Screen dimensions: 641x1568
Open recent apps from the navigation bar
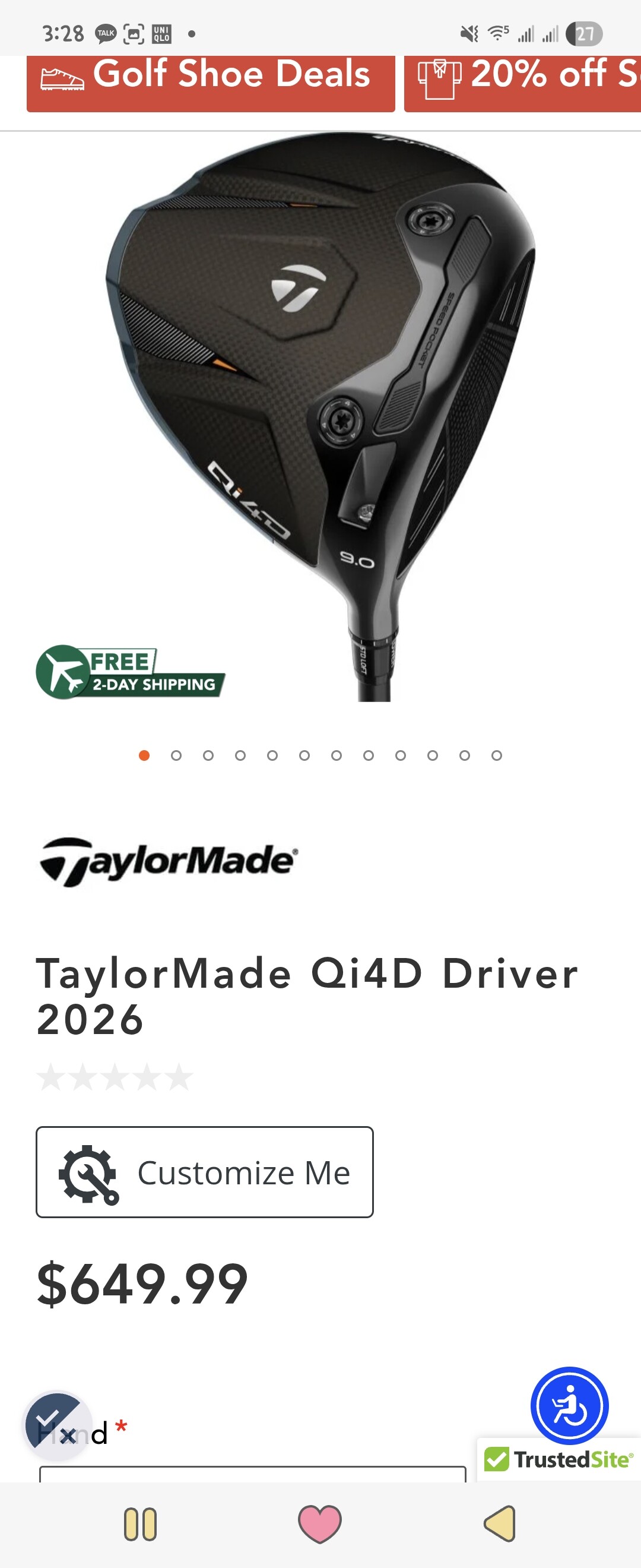[141, 1523]
